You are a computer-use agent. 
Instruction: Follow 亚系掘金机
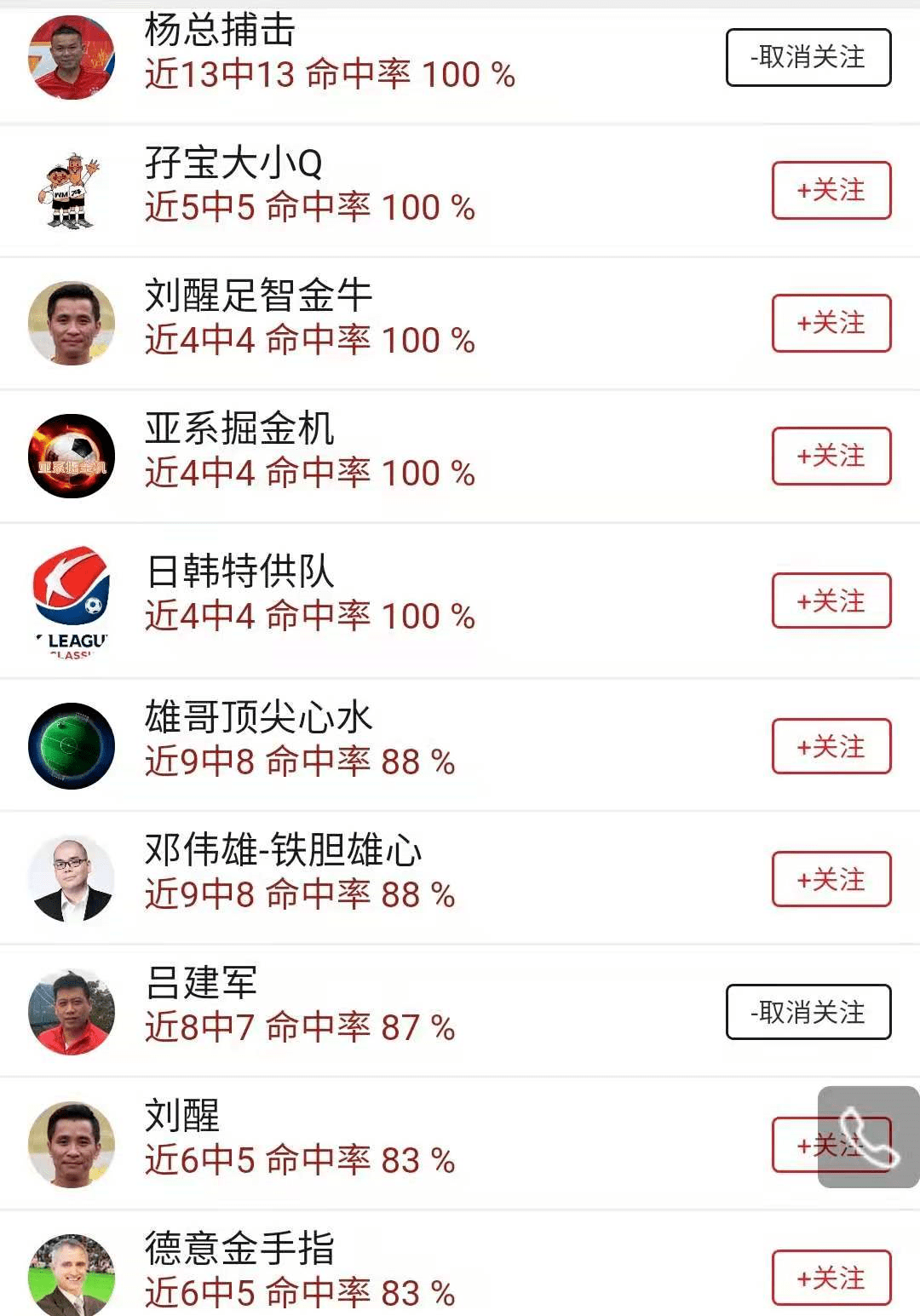pyautogui.click(x=831, y=456)
